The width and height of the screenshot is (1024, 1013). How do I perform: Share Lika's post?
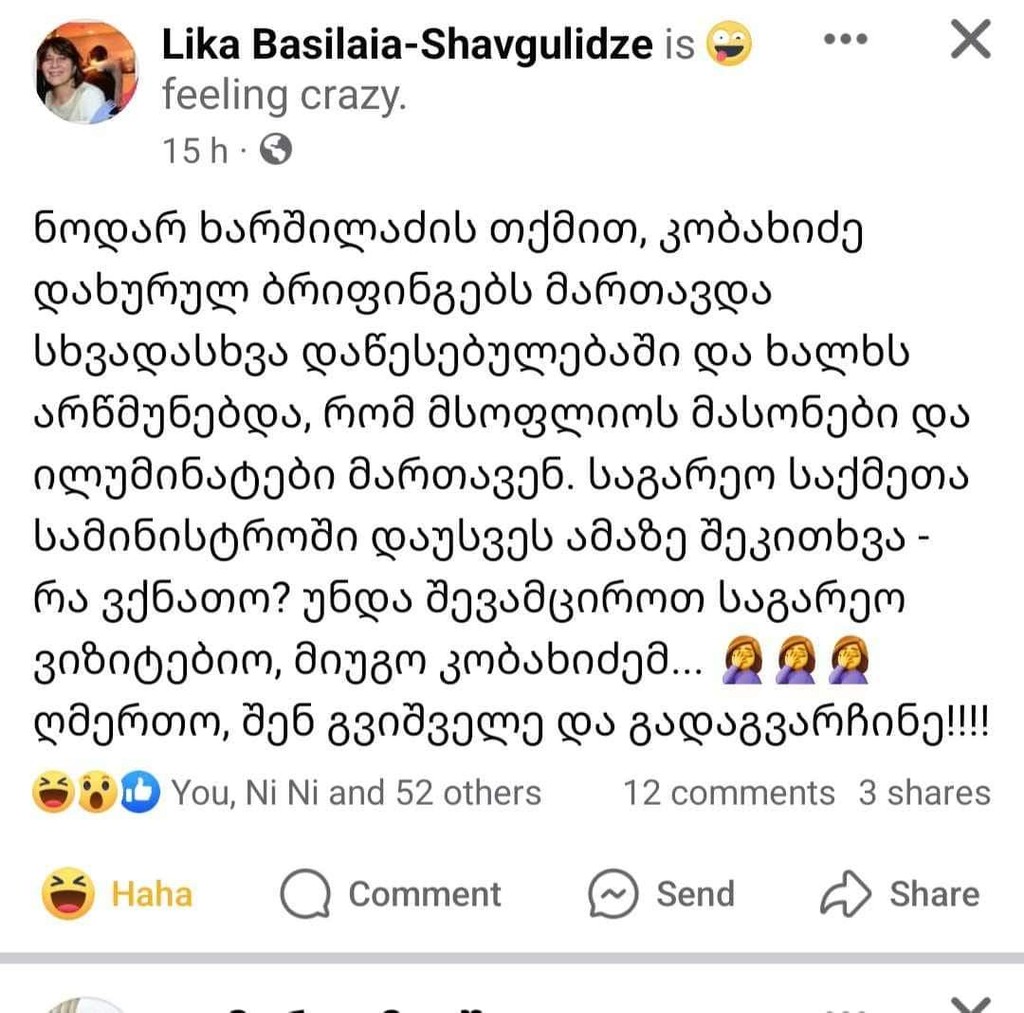(x=899, y=893)
